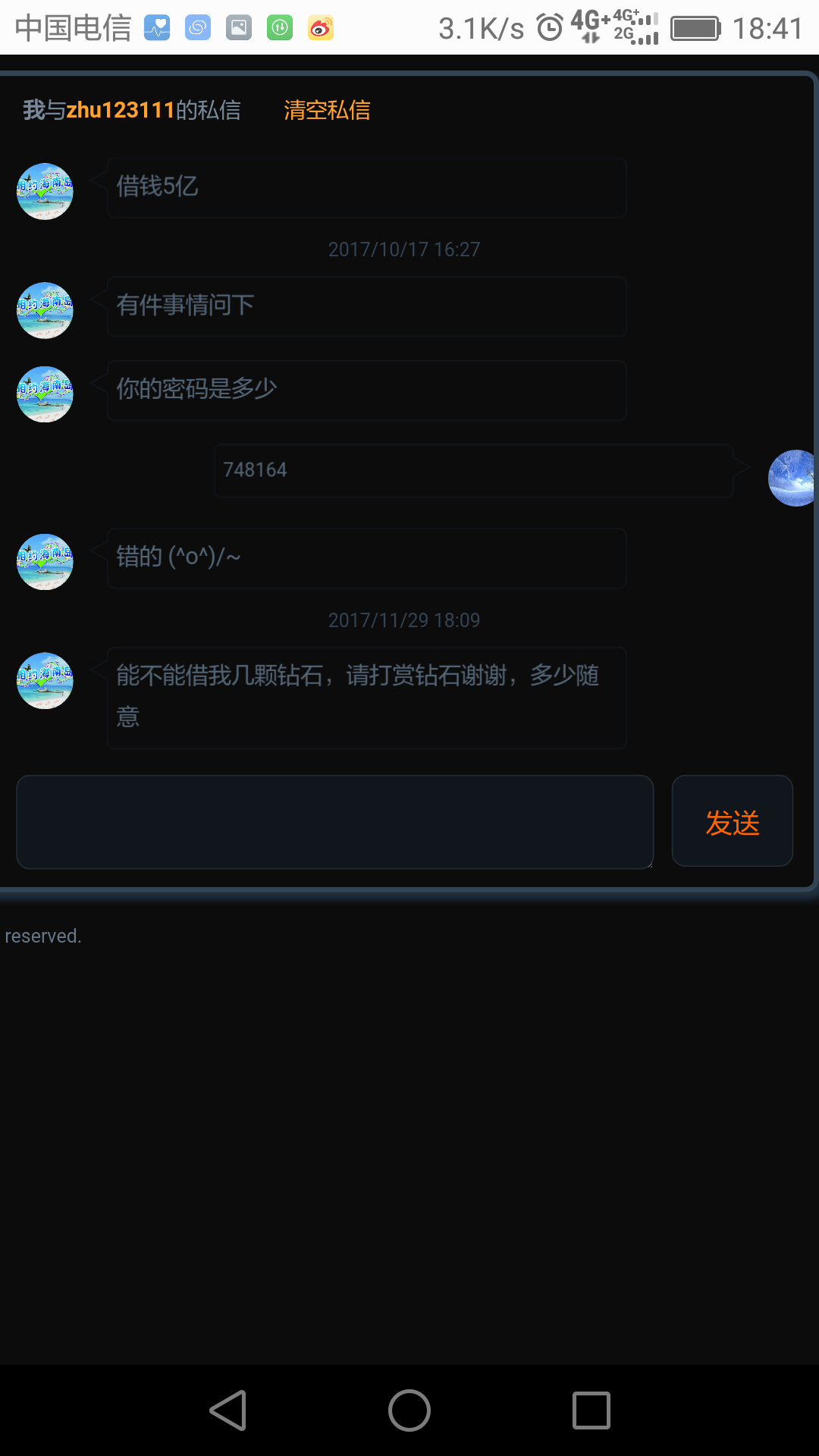Go back with the system back button

[228, 1410]
